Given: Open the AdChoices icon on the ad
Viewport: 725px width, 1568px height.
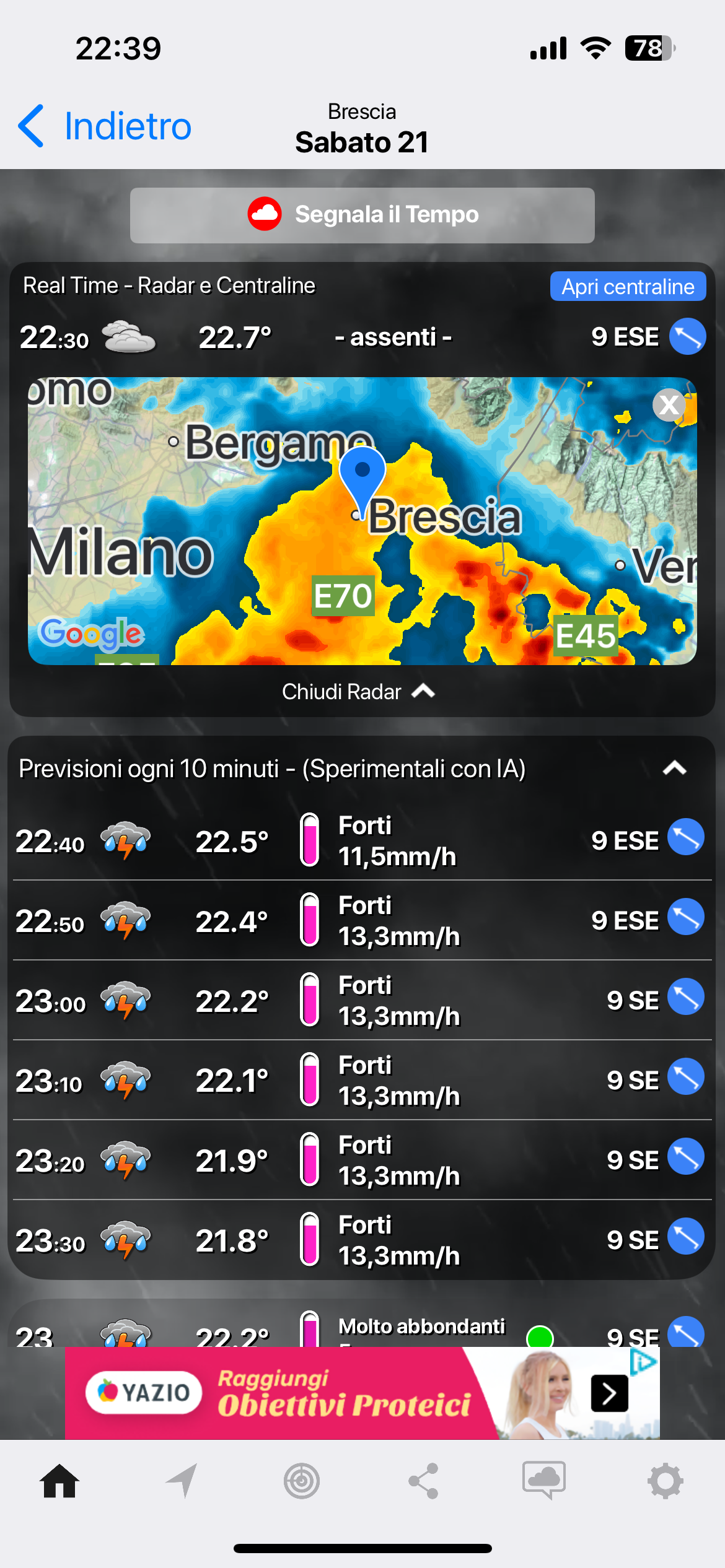Looking at the screenshot, I should (x=644, y=1362).
